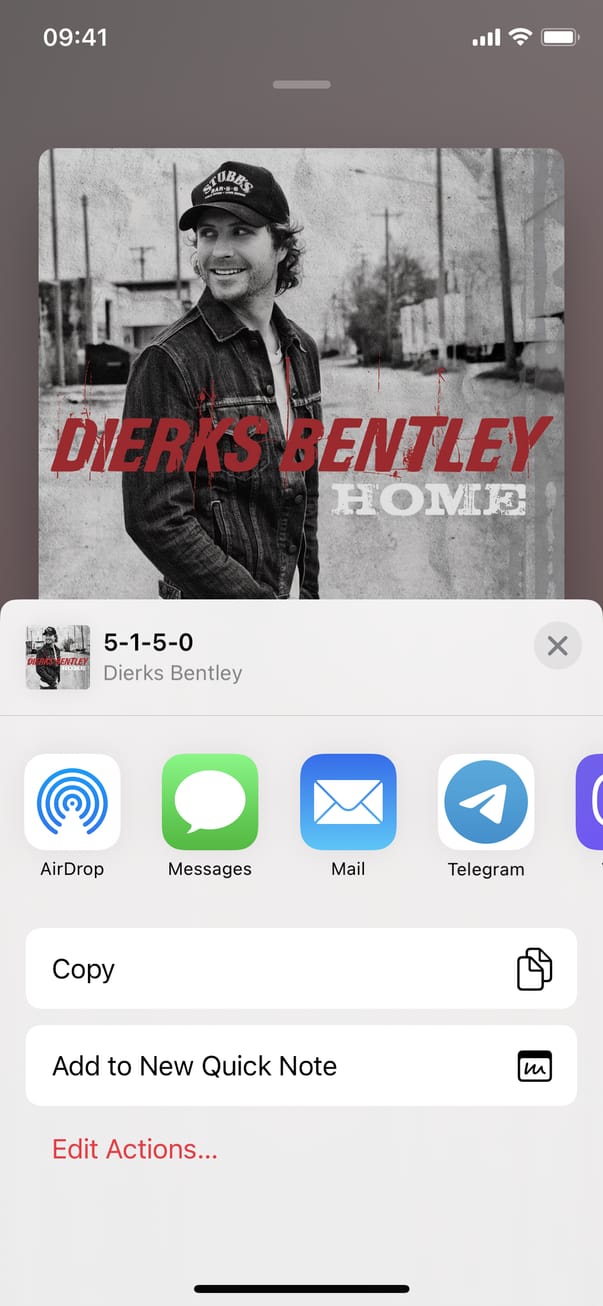Copy the song link
Image resolution: width=603 pixels, height=1306 pixels.
(301, 969)
